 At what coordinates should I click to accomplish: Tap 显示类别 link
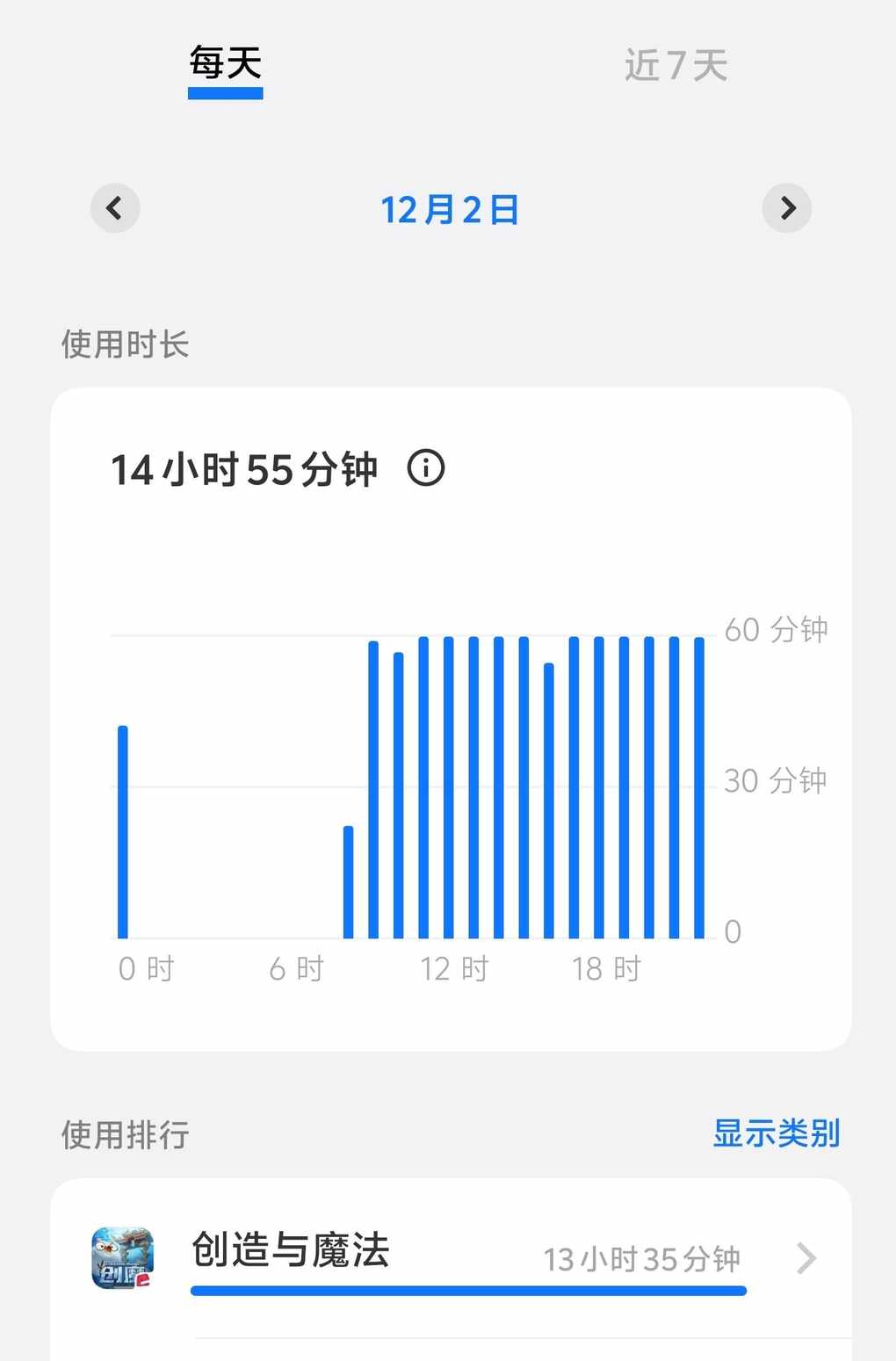click(x=776, y=1133)
